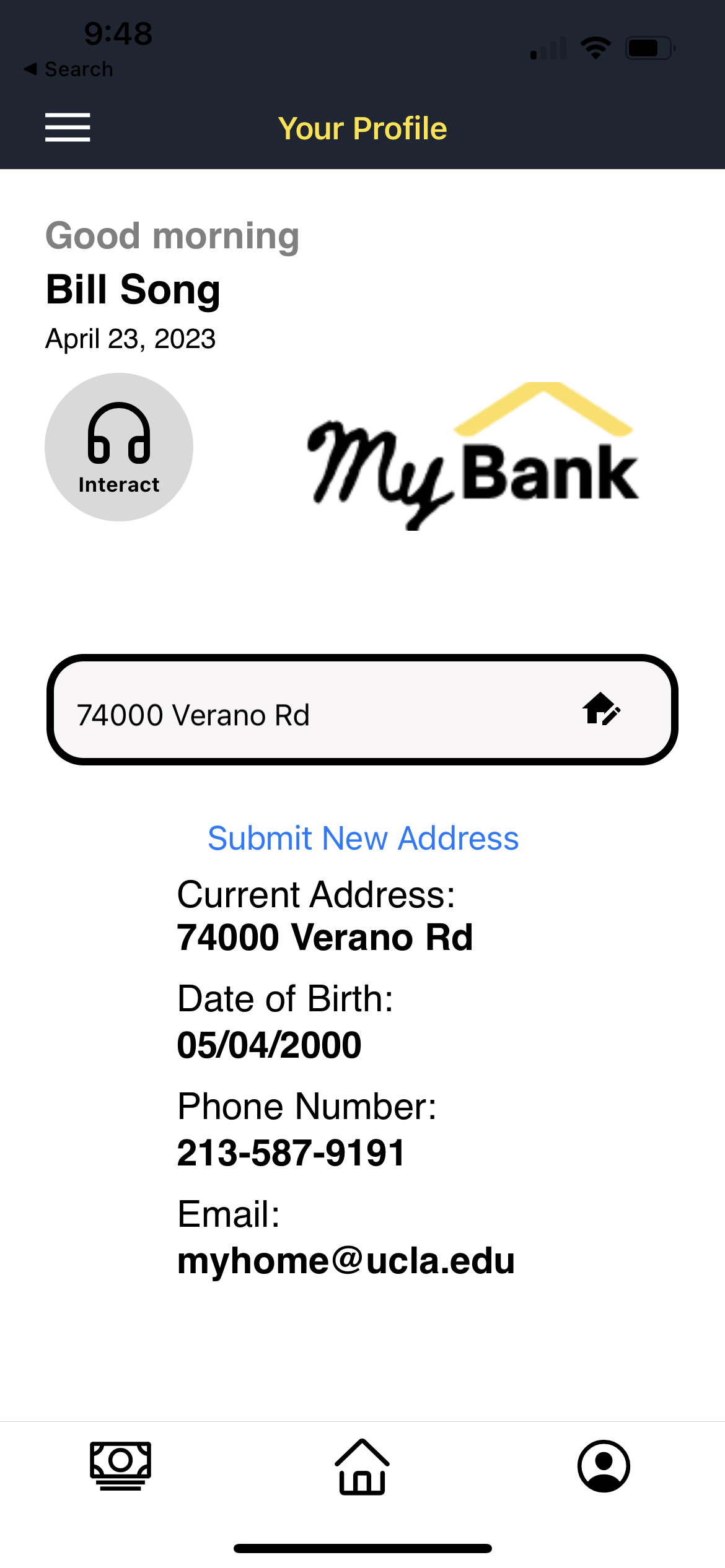Go to the home tab

click(362, 1467)
